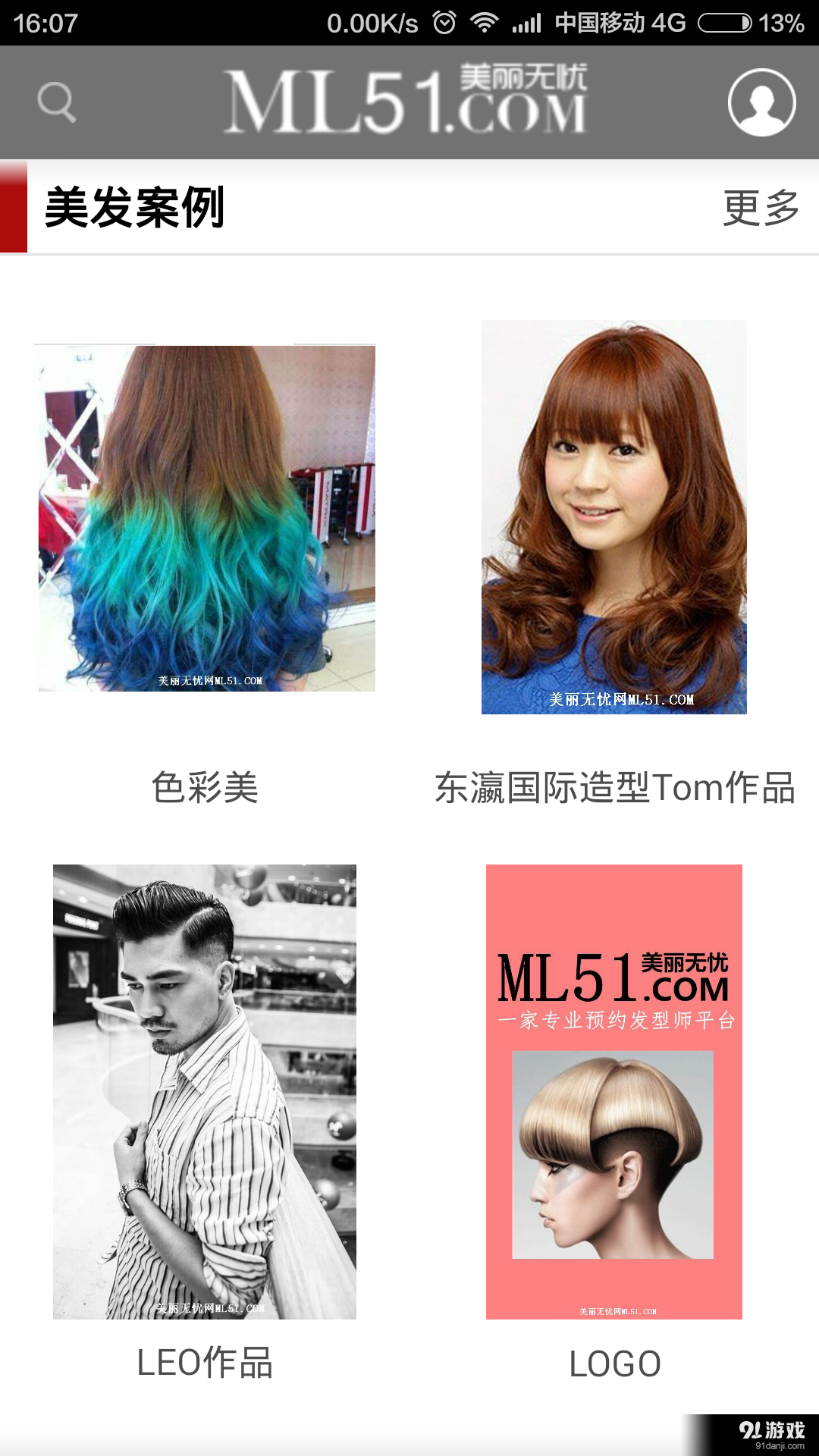
Task: Open the search icon in the header
Action: click(57, 102)
